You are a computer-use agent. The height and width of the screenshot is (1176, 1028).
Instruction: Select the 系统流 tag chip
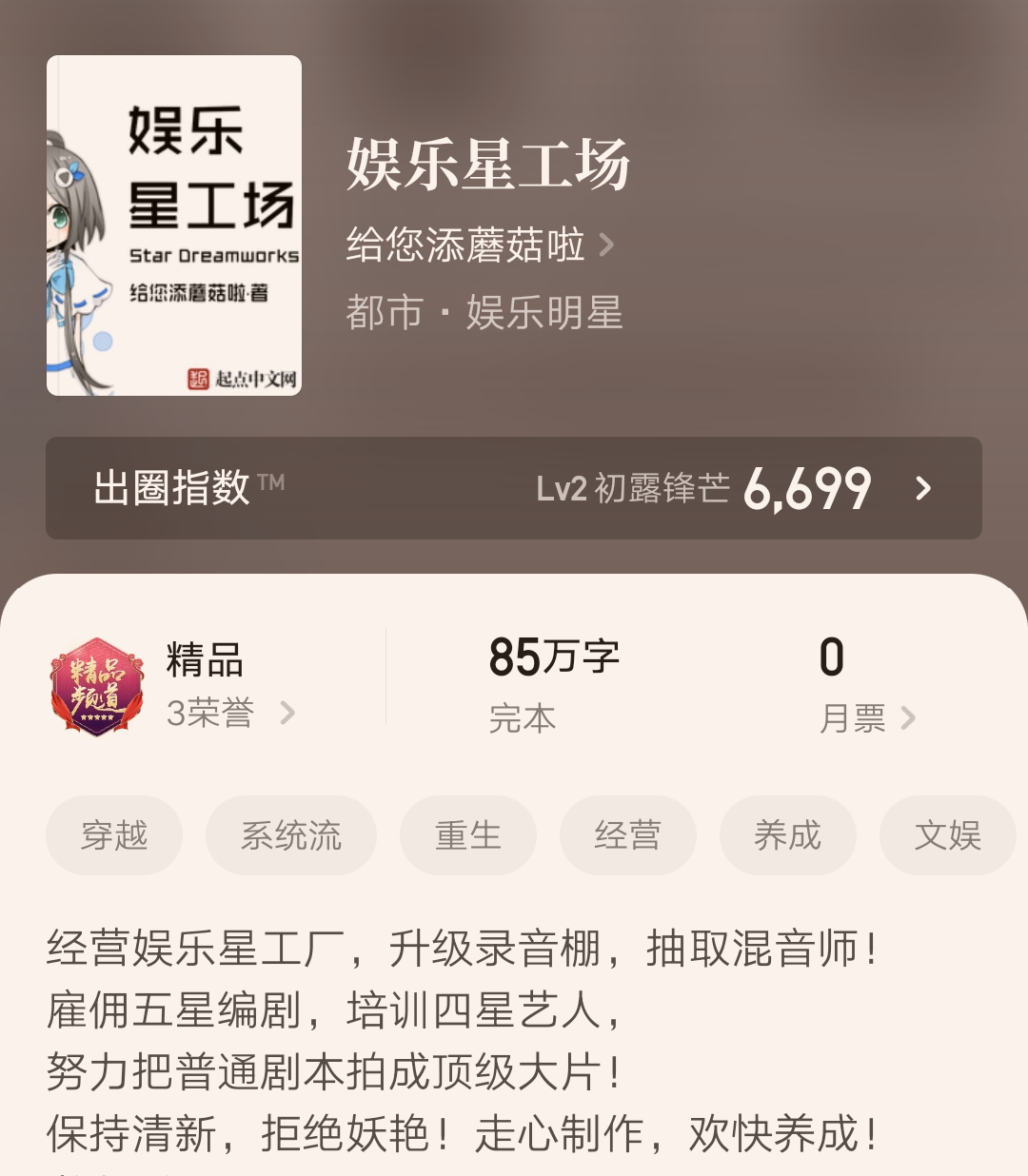pos(291,835)
